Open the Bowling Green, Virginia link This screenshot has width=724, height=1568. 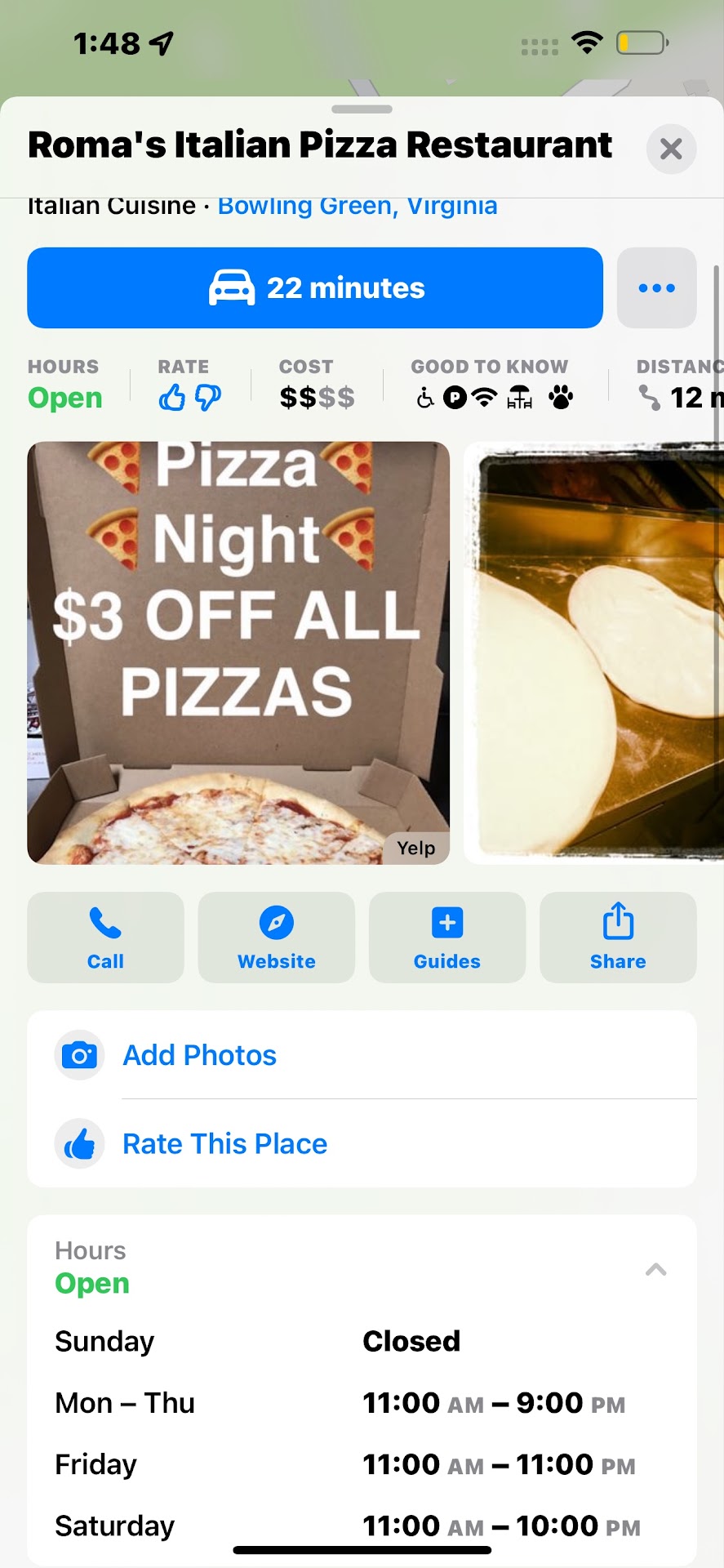click(357, 206)
